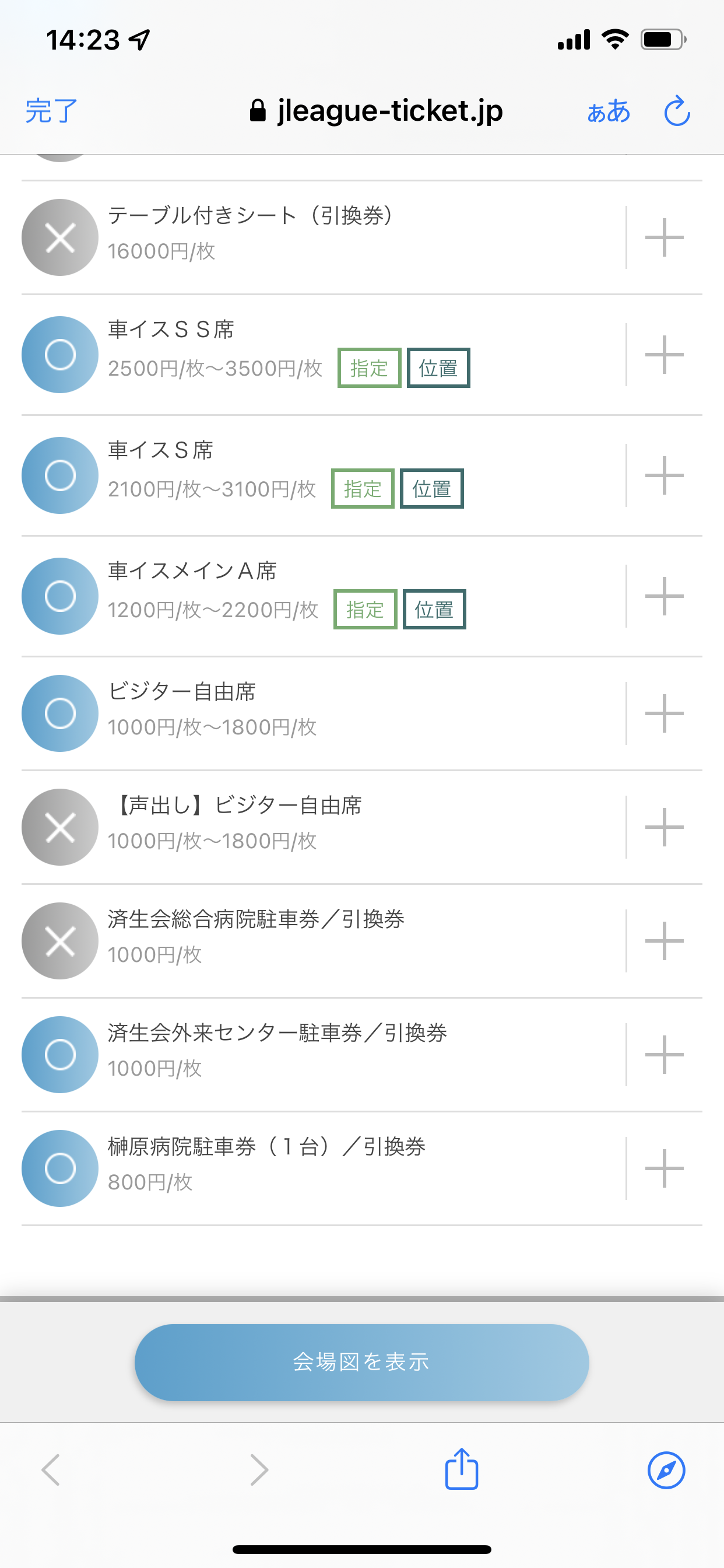Viewport: 724px width, 1568px height.
Task: Open page in Safari compass icon
Action: point(666,1470)
